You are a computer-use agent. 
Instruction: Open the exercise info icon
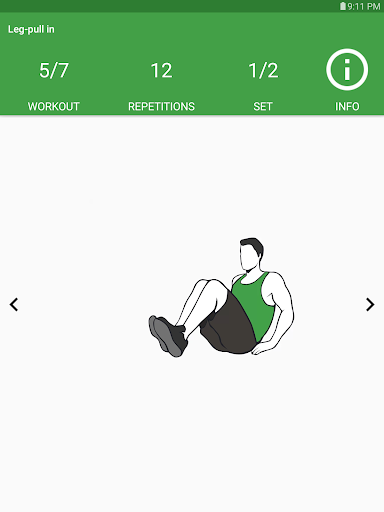pos(347,70)
